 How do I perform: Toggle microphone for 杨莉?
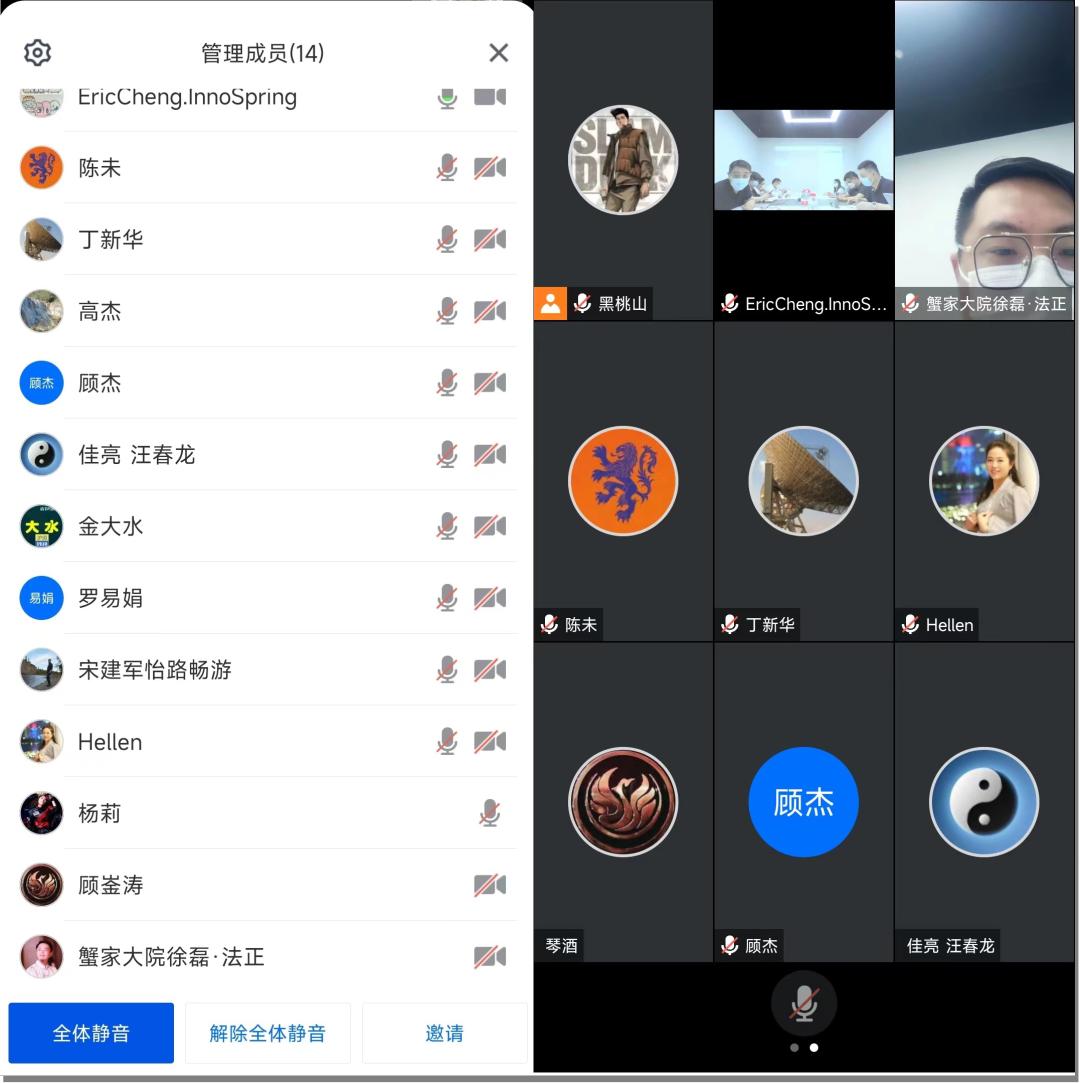point(489,813)
